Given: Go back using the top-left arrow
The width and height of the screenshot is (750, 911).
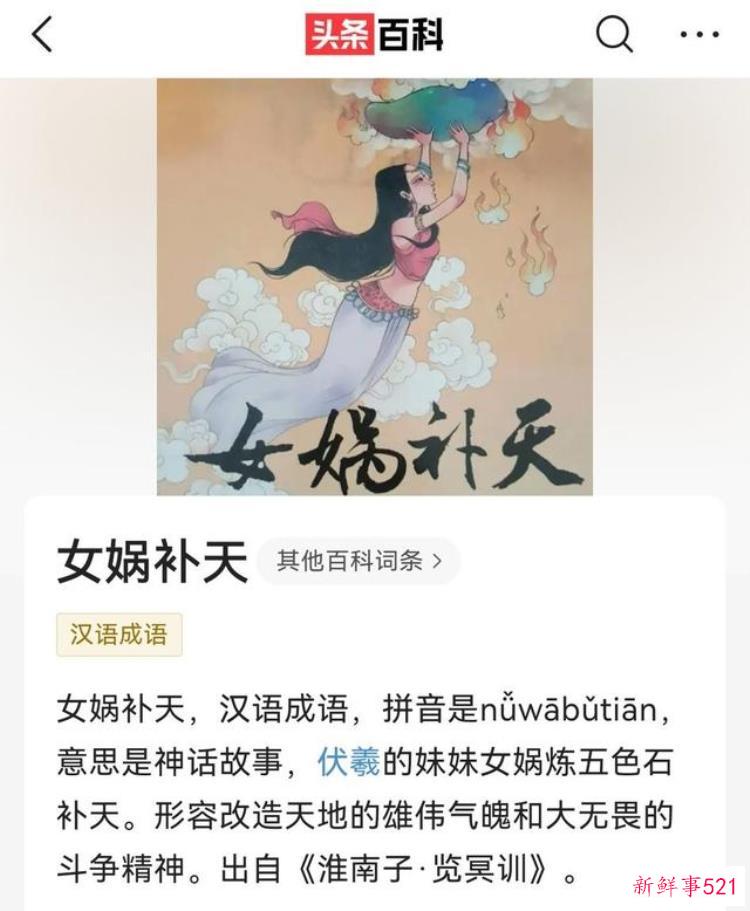Looking at the screenshot, I should click(42, 36).
